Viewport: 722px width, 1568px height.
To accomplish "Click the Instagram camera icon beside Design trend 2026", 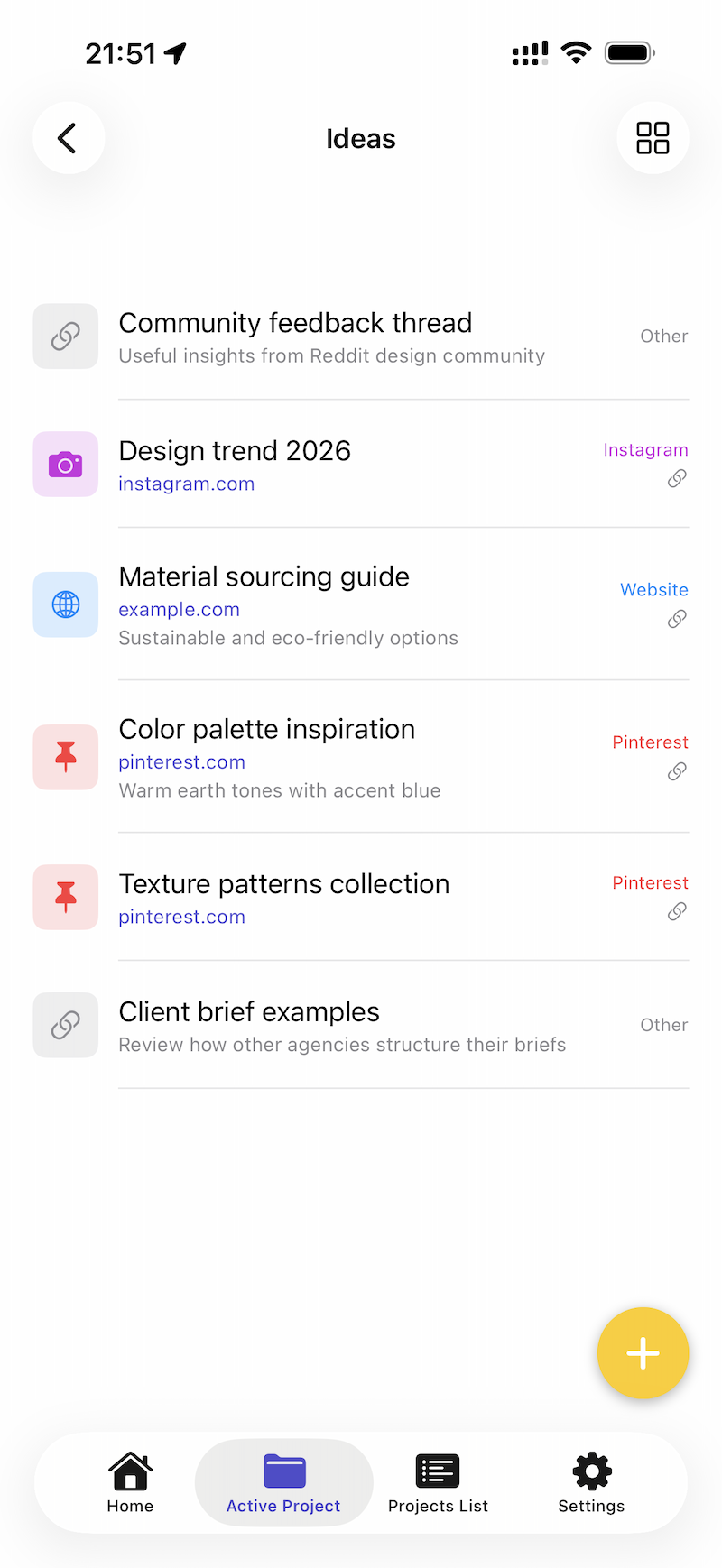I will 65,464.
